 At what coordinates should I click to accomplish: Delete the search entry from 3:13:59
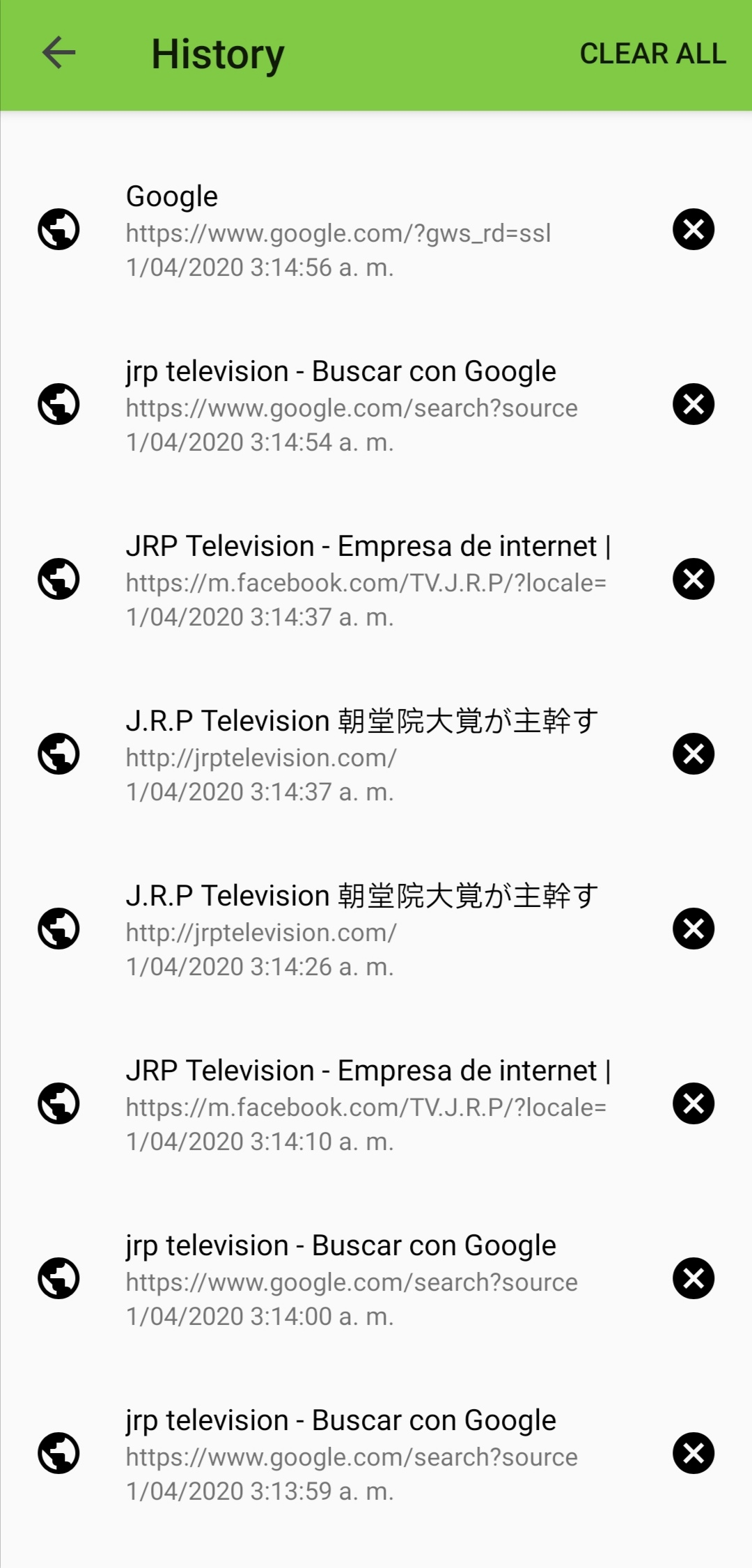[x=694, y=1453]
